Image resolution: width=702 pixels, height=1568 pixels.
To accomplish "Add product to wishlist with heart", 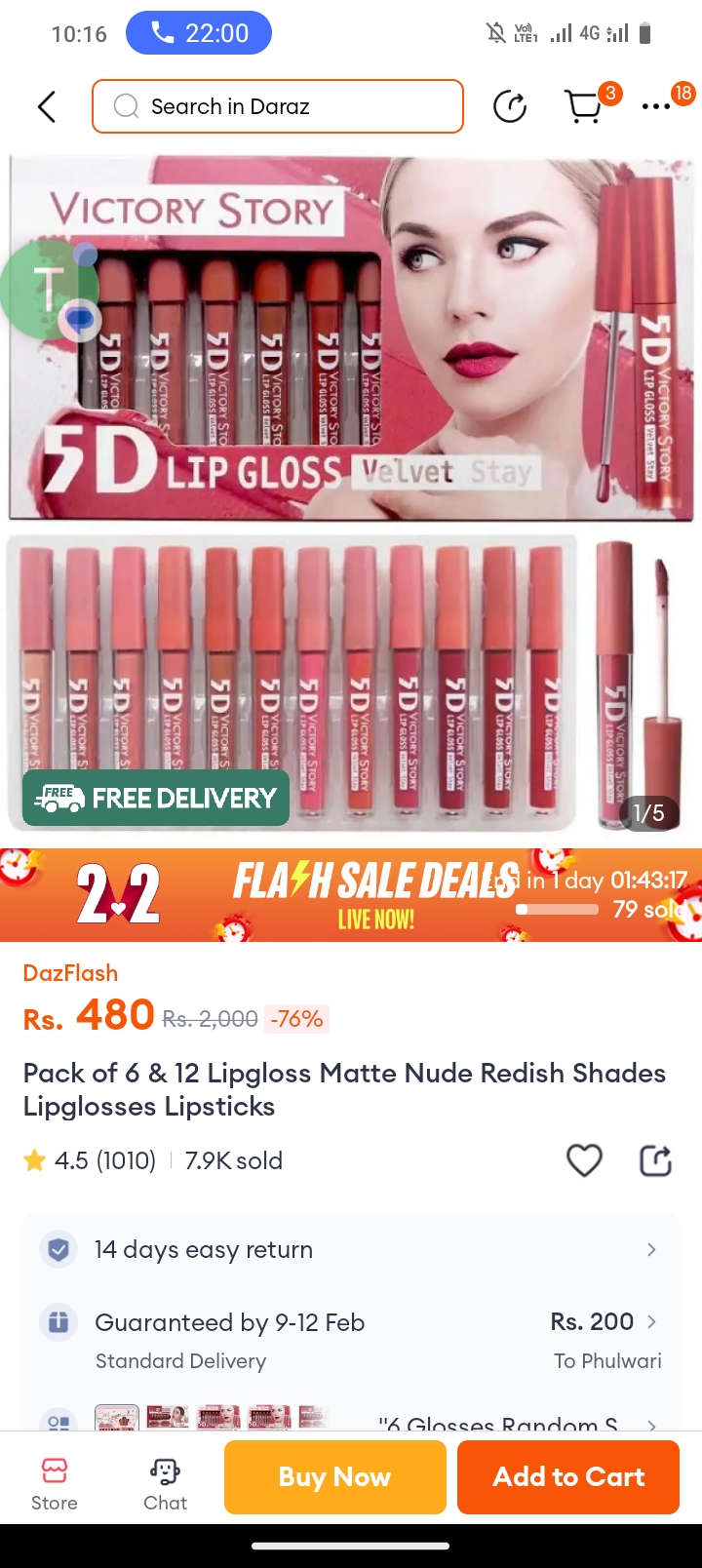I will (584, 1160).
